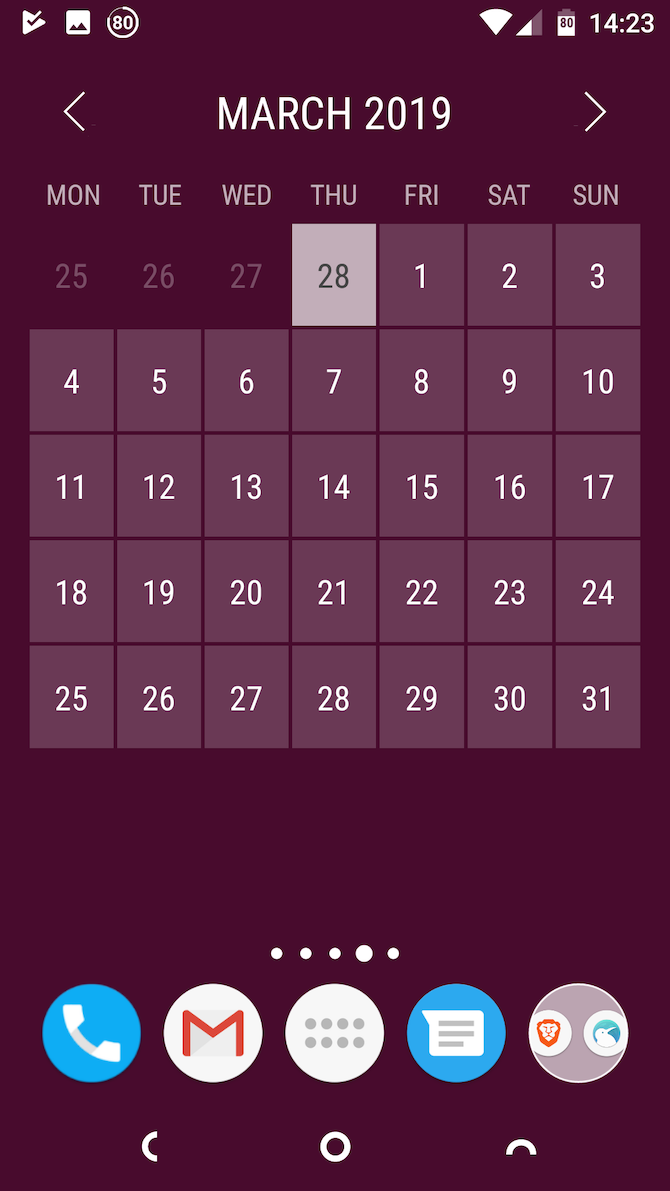Tap the March 2019 month title
Viewport: 670px width, 1191px height.
pos(334,114)
